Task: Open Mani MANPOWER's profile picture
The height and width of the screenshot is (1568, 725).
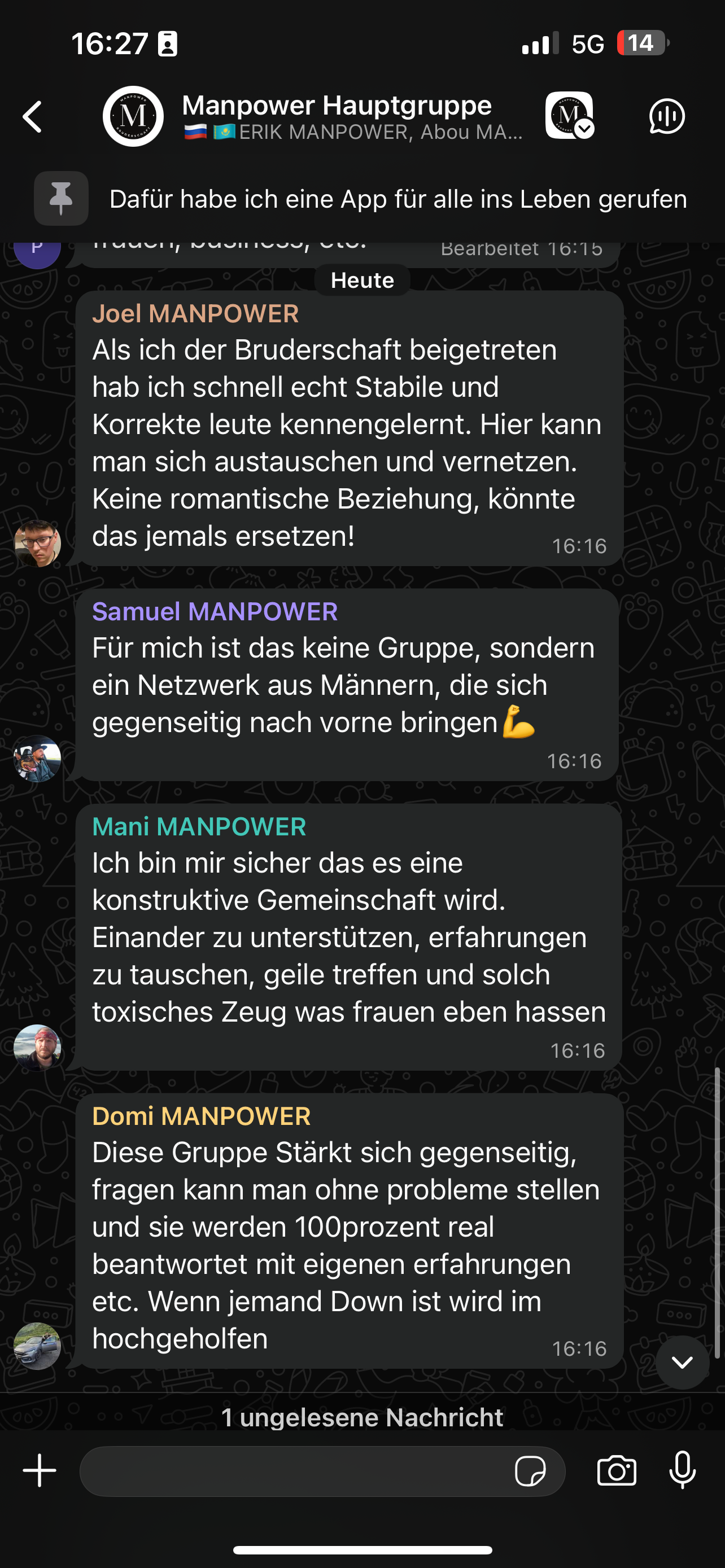Action: click(x=38, y=1048)
